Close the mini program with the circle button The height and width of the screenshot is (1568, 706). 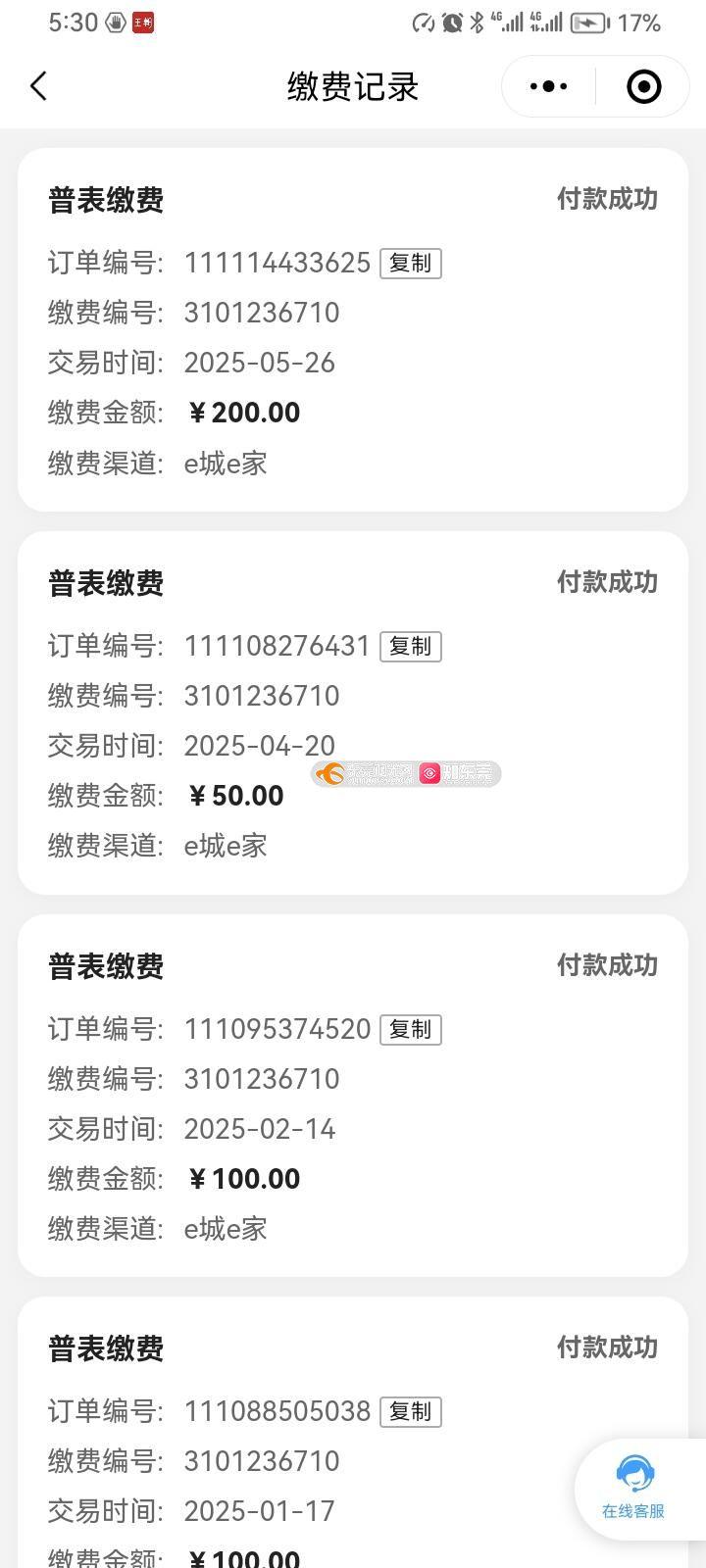coord(643,86)
